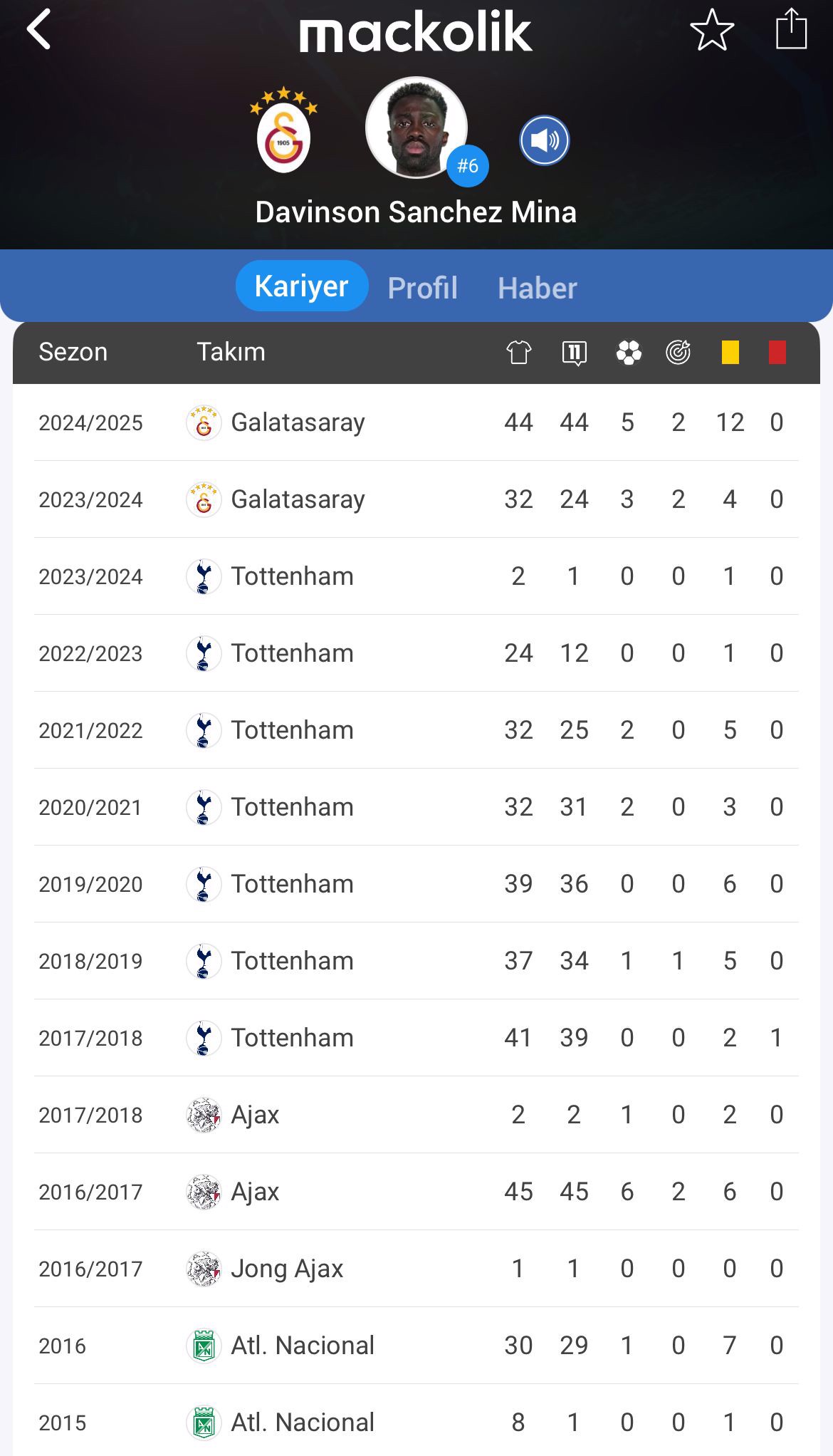Open the 2024/2025 Galatasaray season row

(x=416, y=422)
